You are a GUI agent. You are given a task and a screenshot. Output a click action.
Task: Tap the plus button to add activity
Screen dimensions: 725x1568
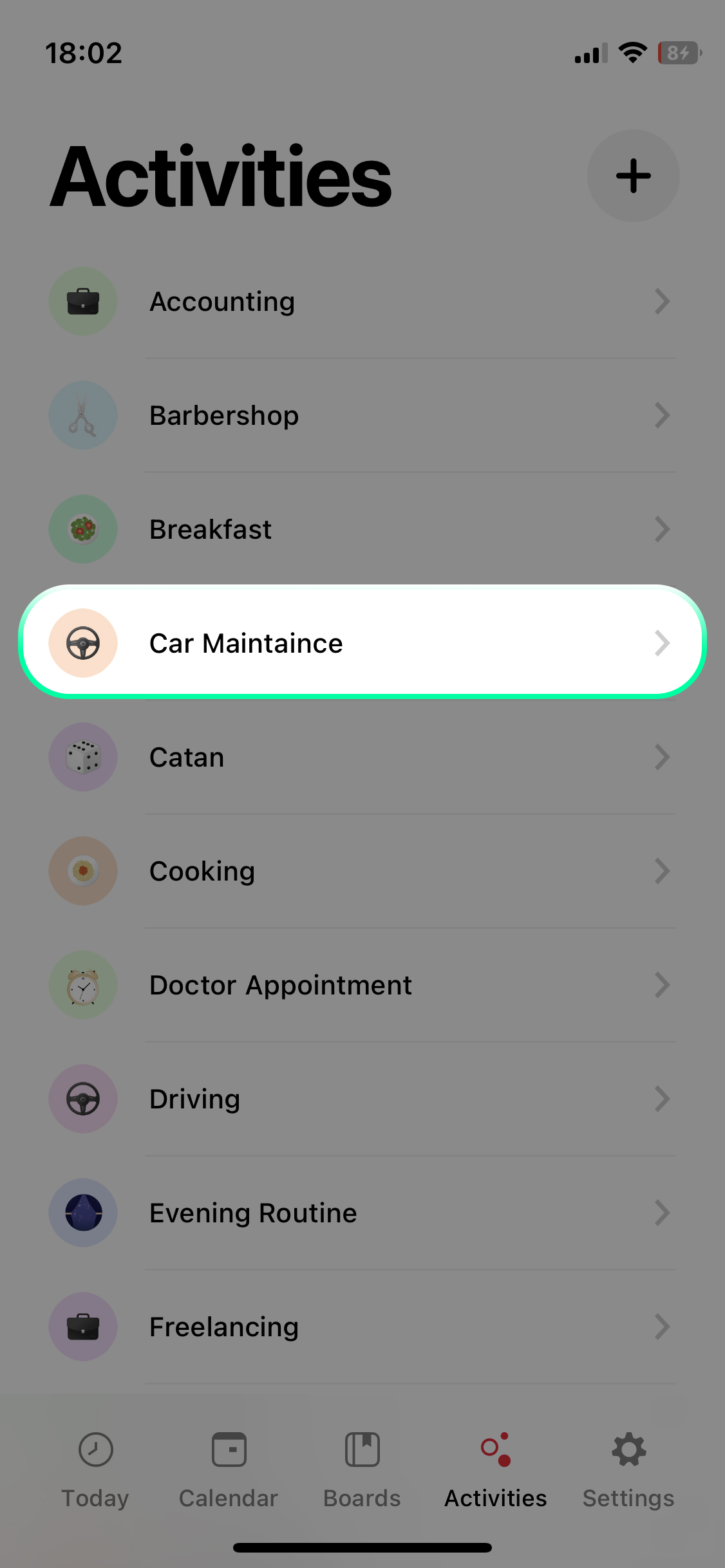click(x=632, y=175)
